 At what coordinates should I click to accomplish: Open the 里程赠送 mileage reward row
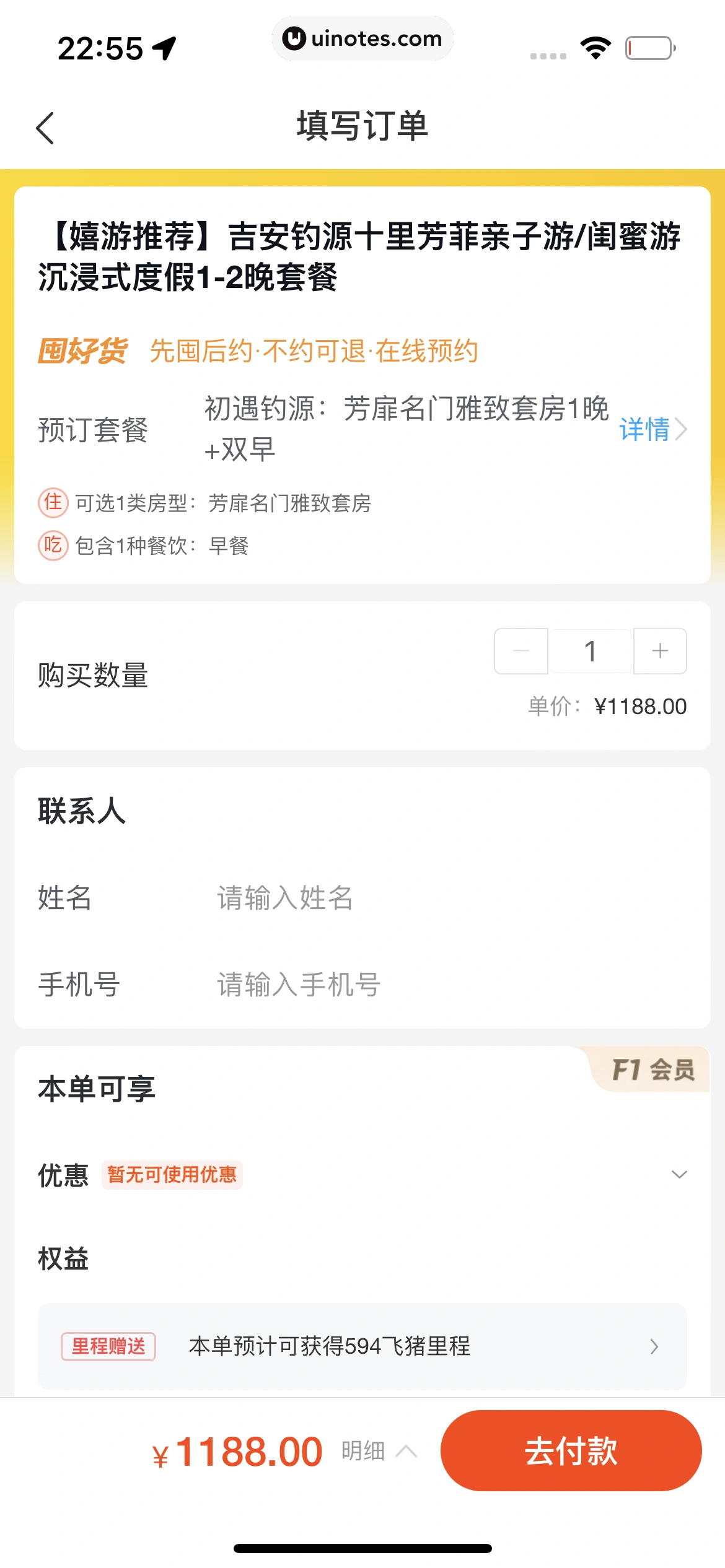[x=362, y=1346]
